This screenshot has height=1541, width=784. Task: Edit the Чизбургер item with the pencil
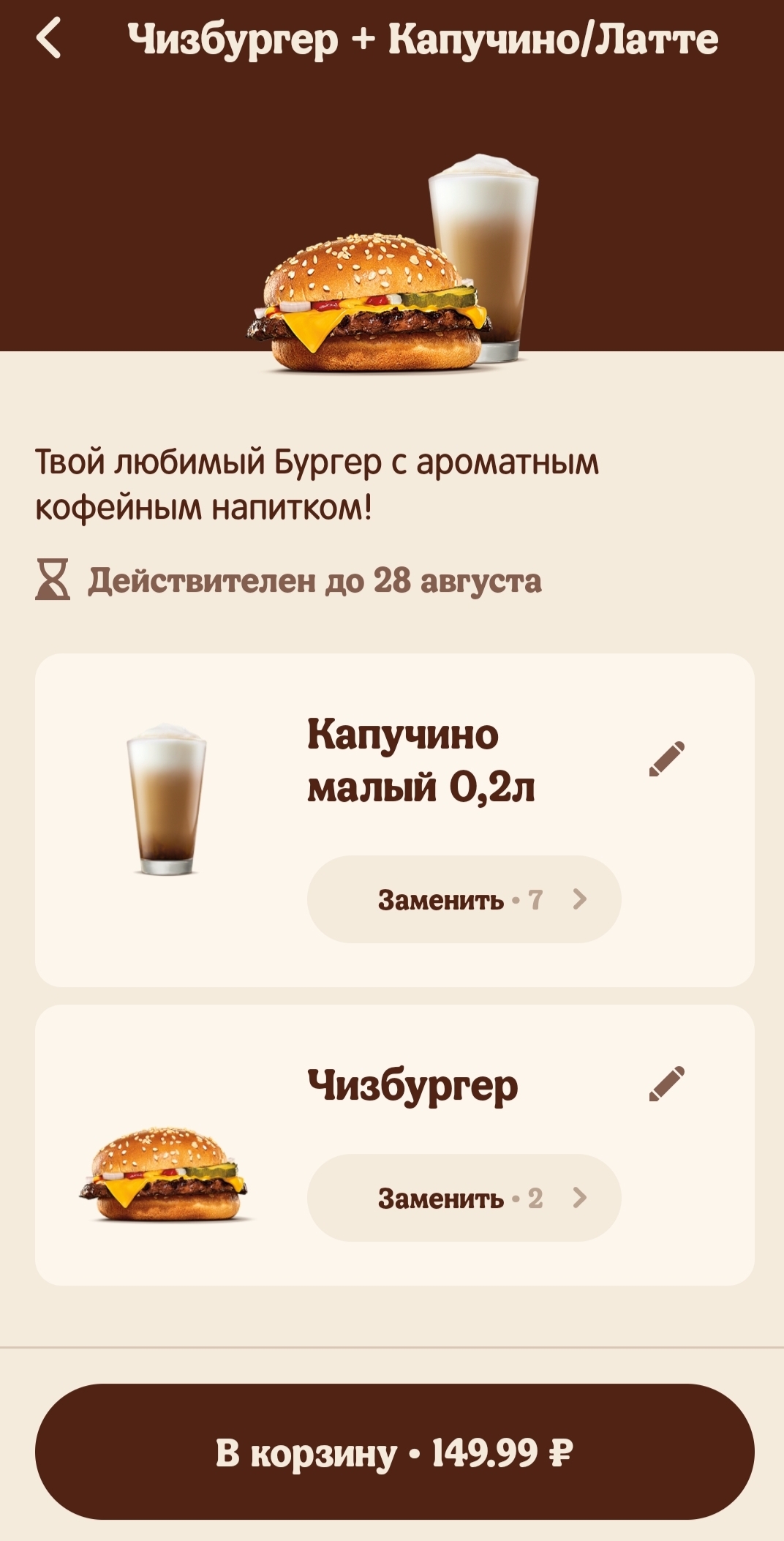pyautogui.click(x=666, y=1084)
